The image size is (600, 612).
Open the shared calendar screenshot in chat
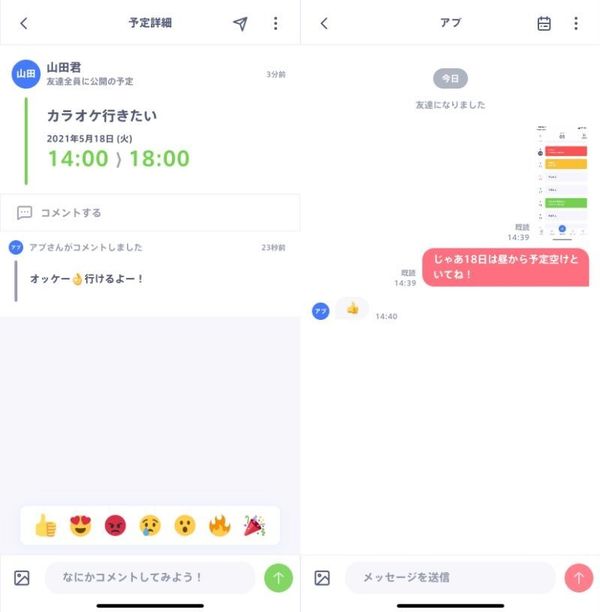[563, 183]
